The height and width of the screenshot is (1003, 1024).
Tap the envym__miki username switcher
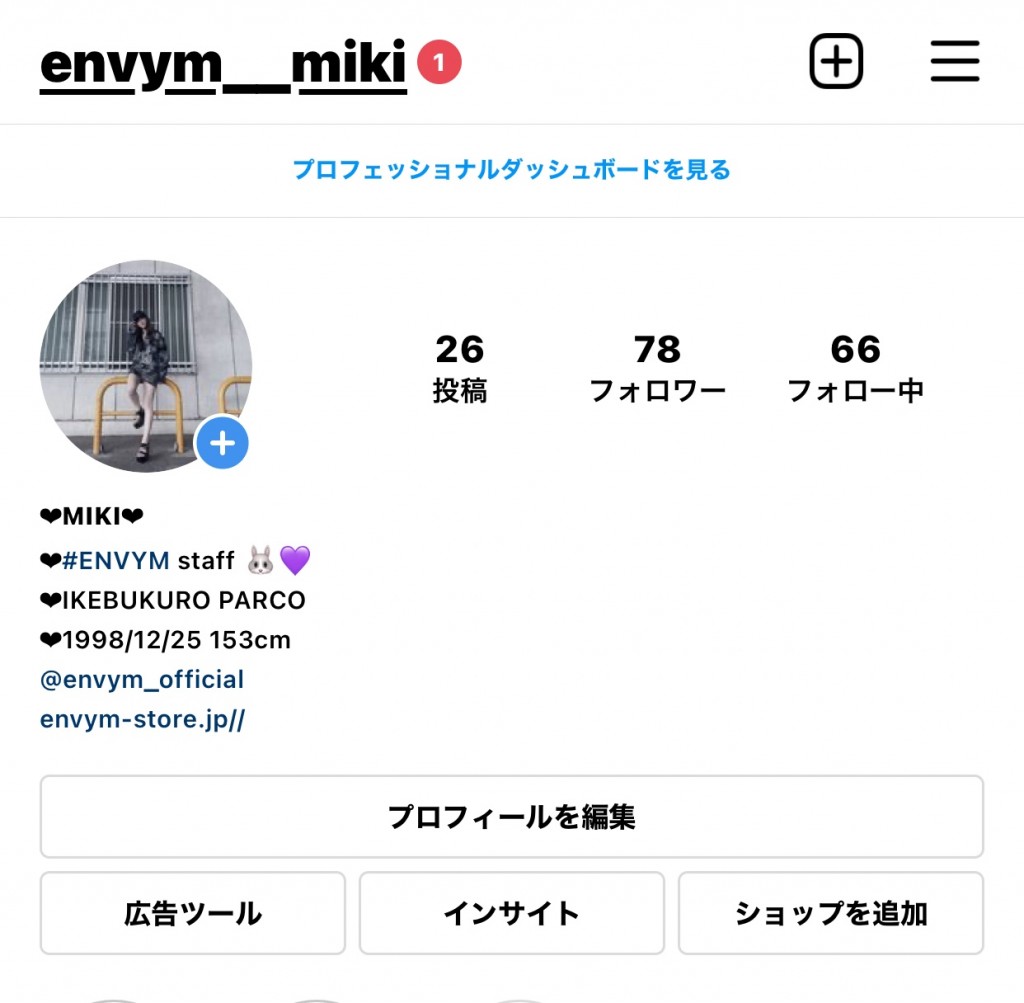pyautogui.click(x=223, y=65)
